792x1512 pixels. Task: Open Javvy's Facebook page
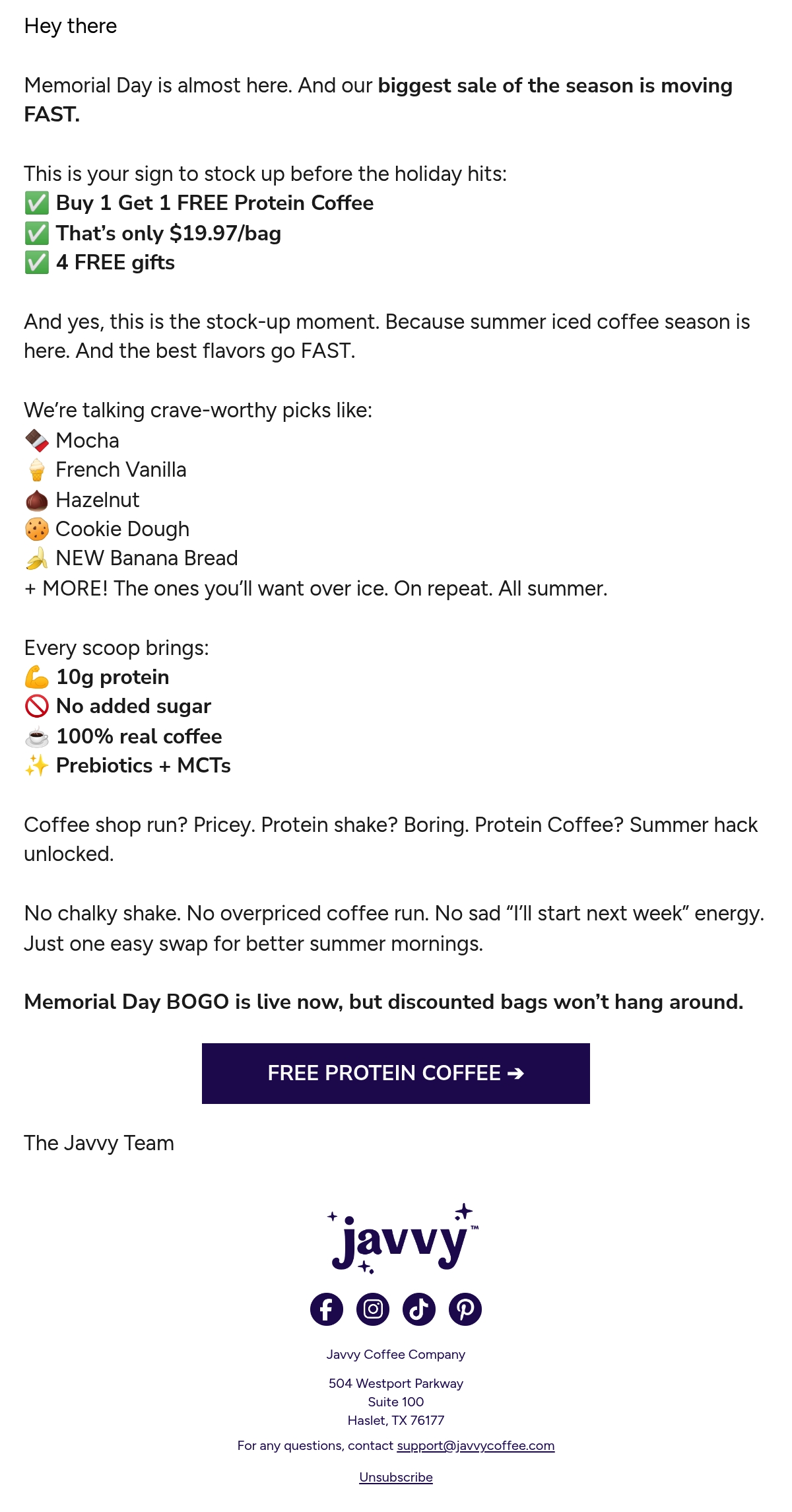(327, 1309)
